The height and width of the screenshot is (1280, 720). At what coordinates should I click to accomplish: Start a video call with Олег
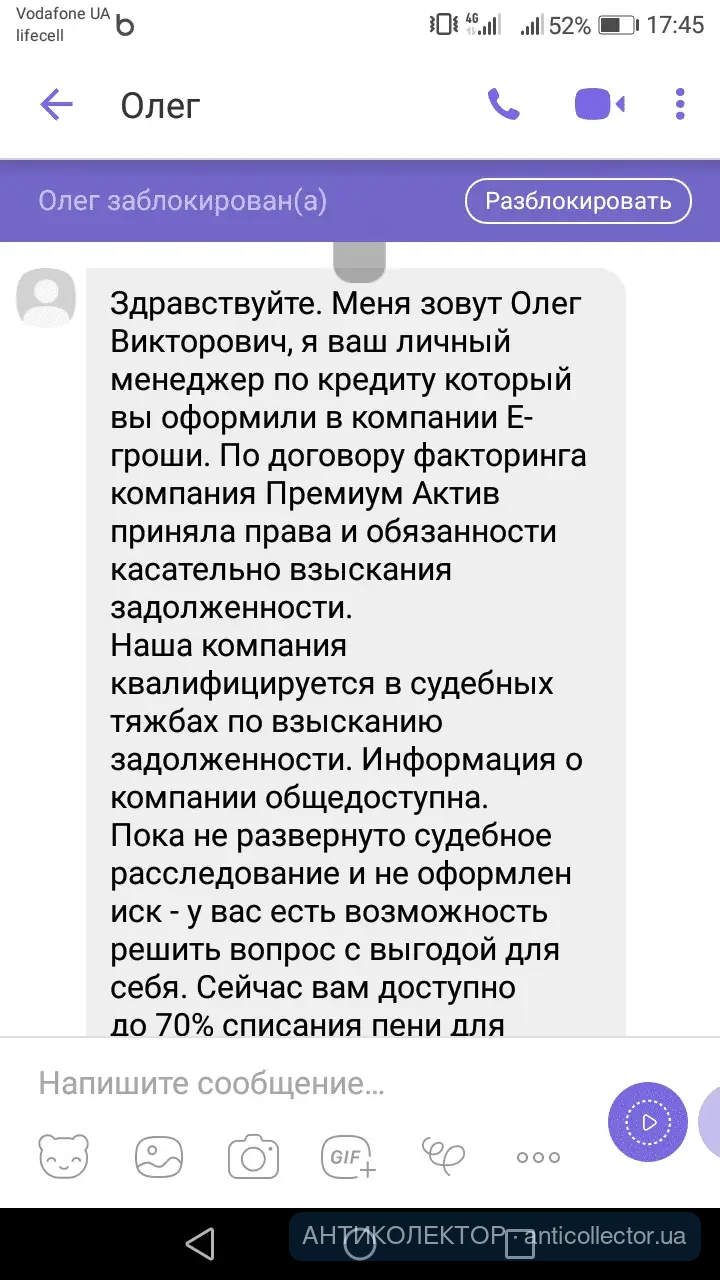(x=599, y=104)
